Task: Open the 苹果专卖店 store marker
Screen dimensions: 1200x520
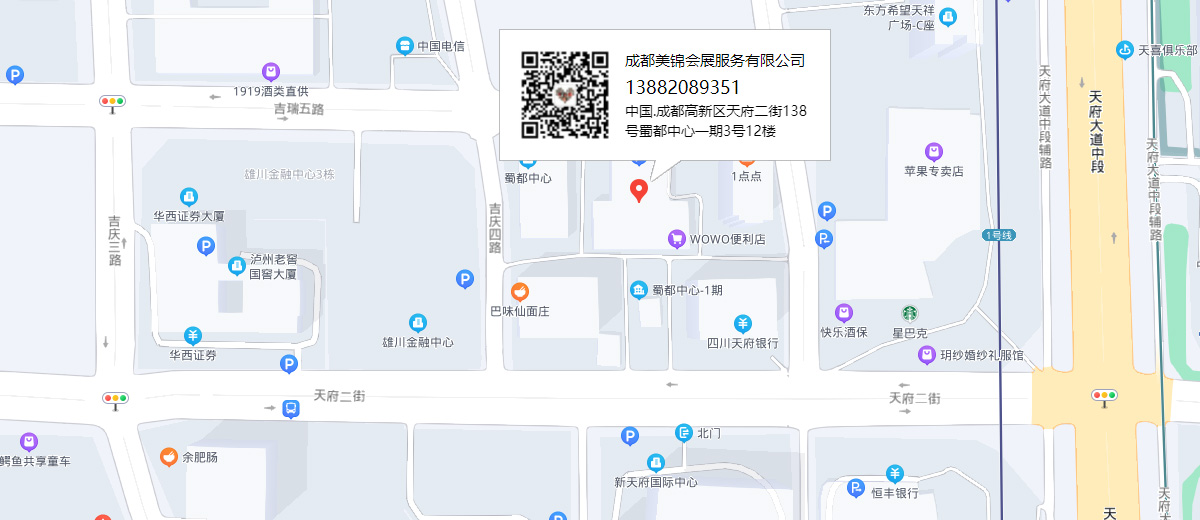Action: [933, 152]
